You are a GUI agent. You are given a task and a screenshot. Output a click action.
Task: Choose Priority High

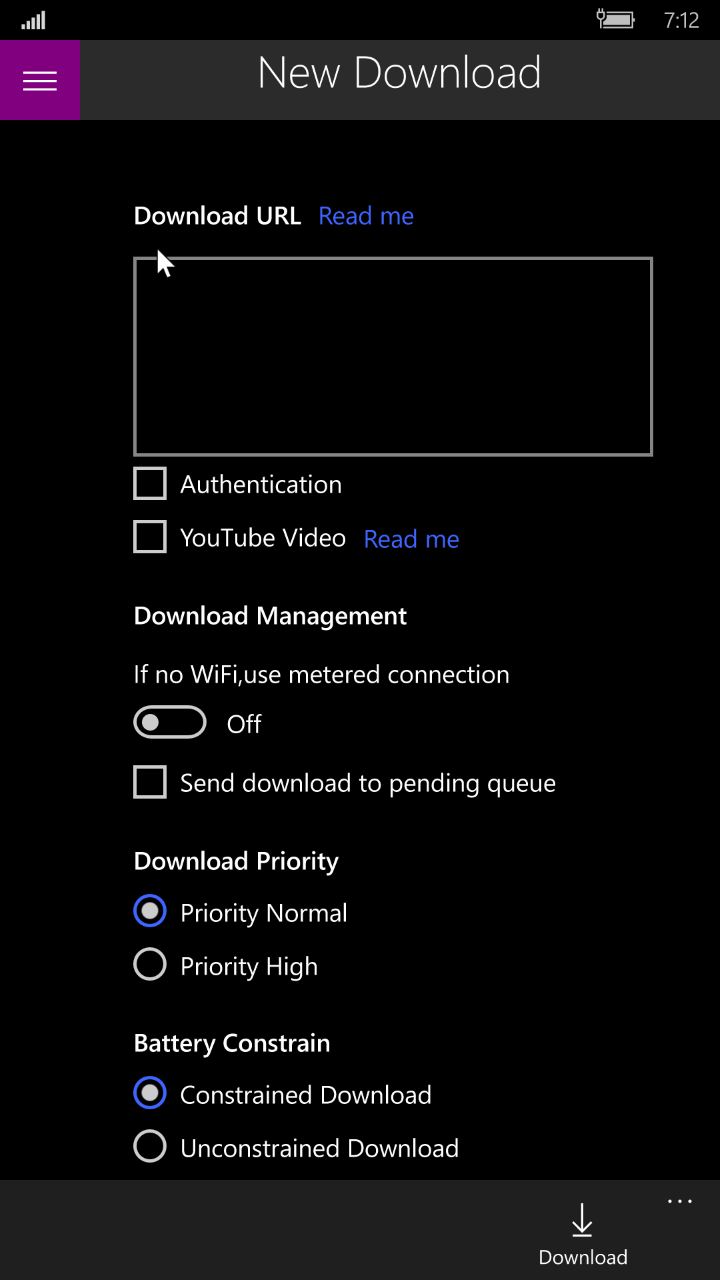[x=150, y=965]
